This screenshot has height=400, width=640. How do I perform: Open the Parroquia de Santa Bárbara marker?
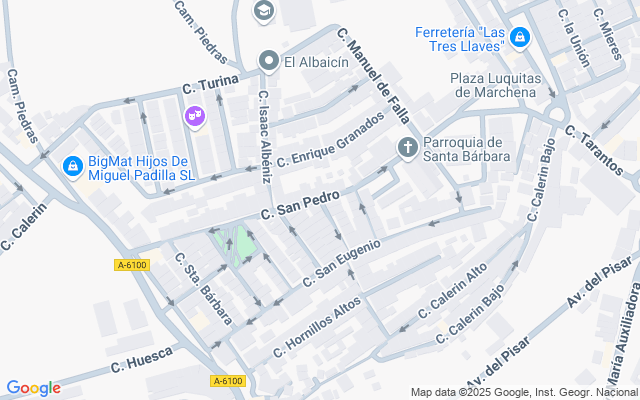click(x=408, y=148)
